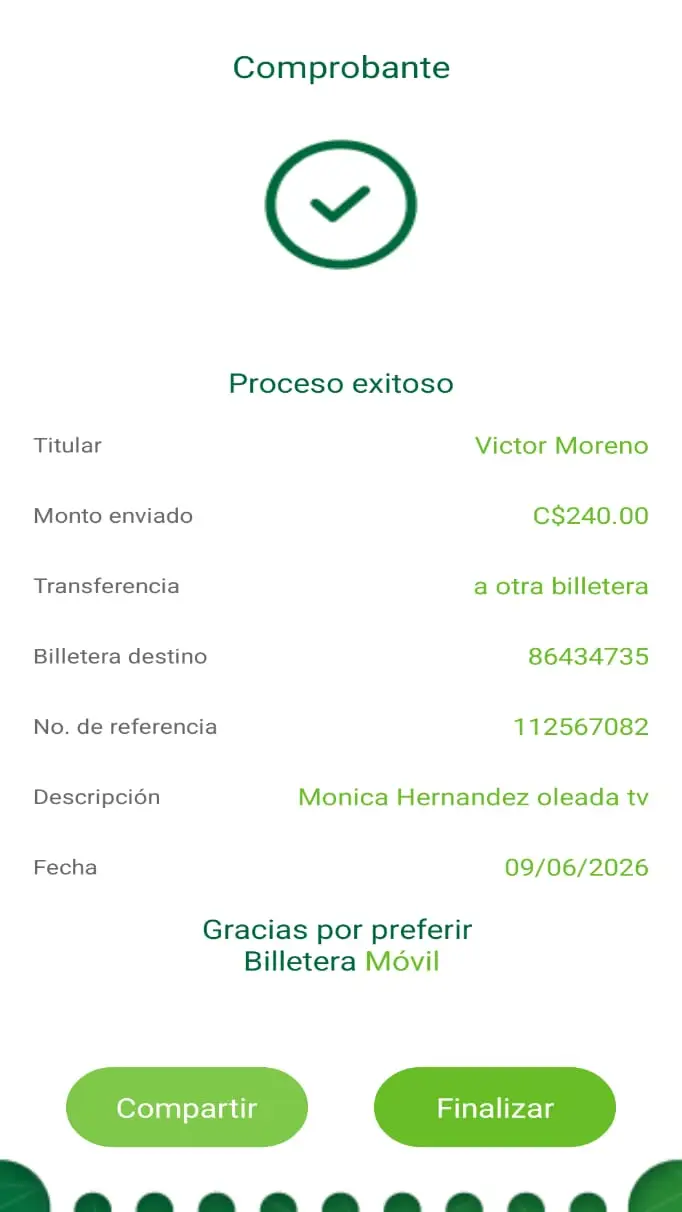Share the receipt with Compartir

pos(187,1107)
